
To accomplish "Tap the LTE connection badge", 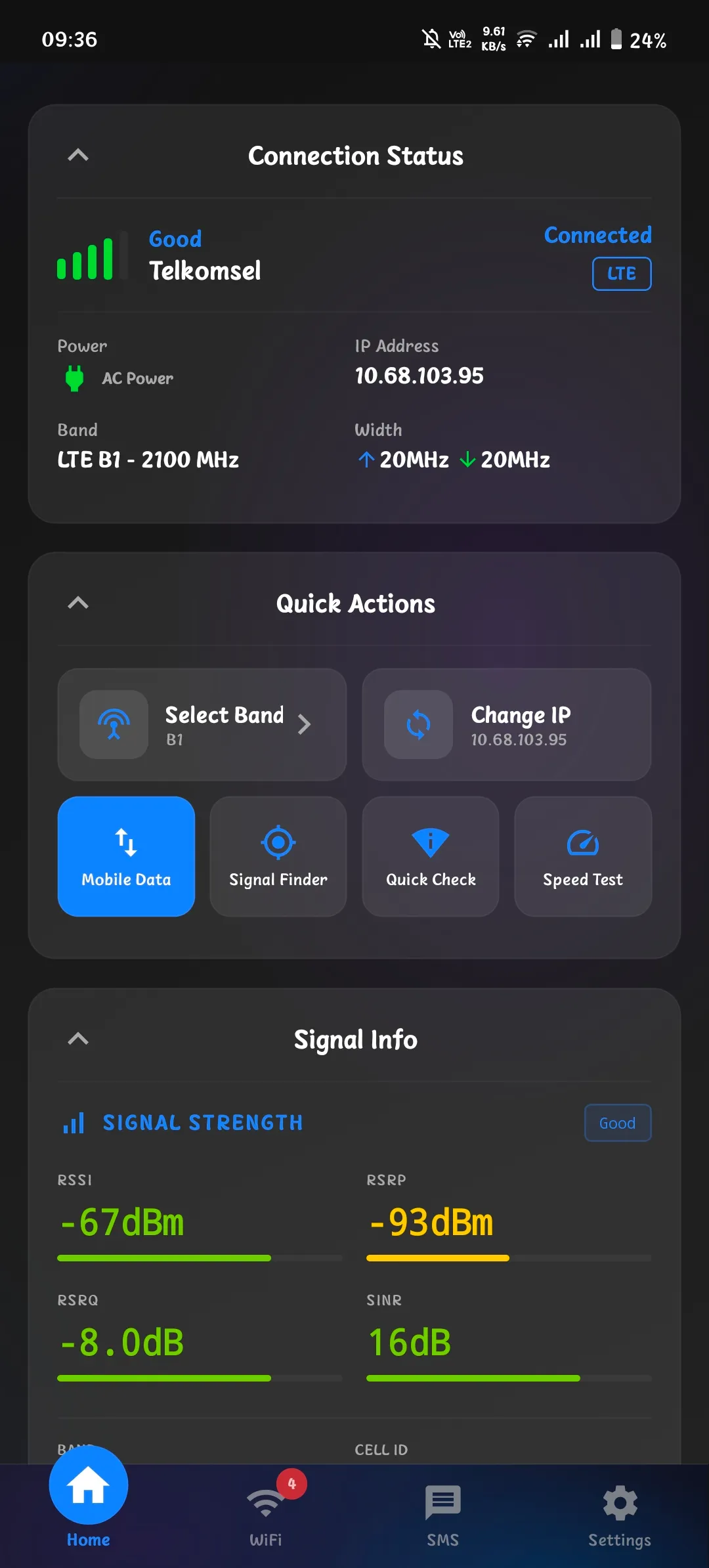I will coord(621,273).
